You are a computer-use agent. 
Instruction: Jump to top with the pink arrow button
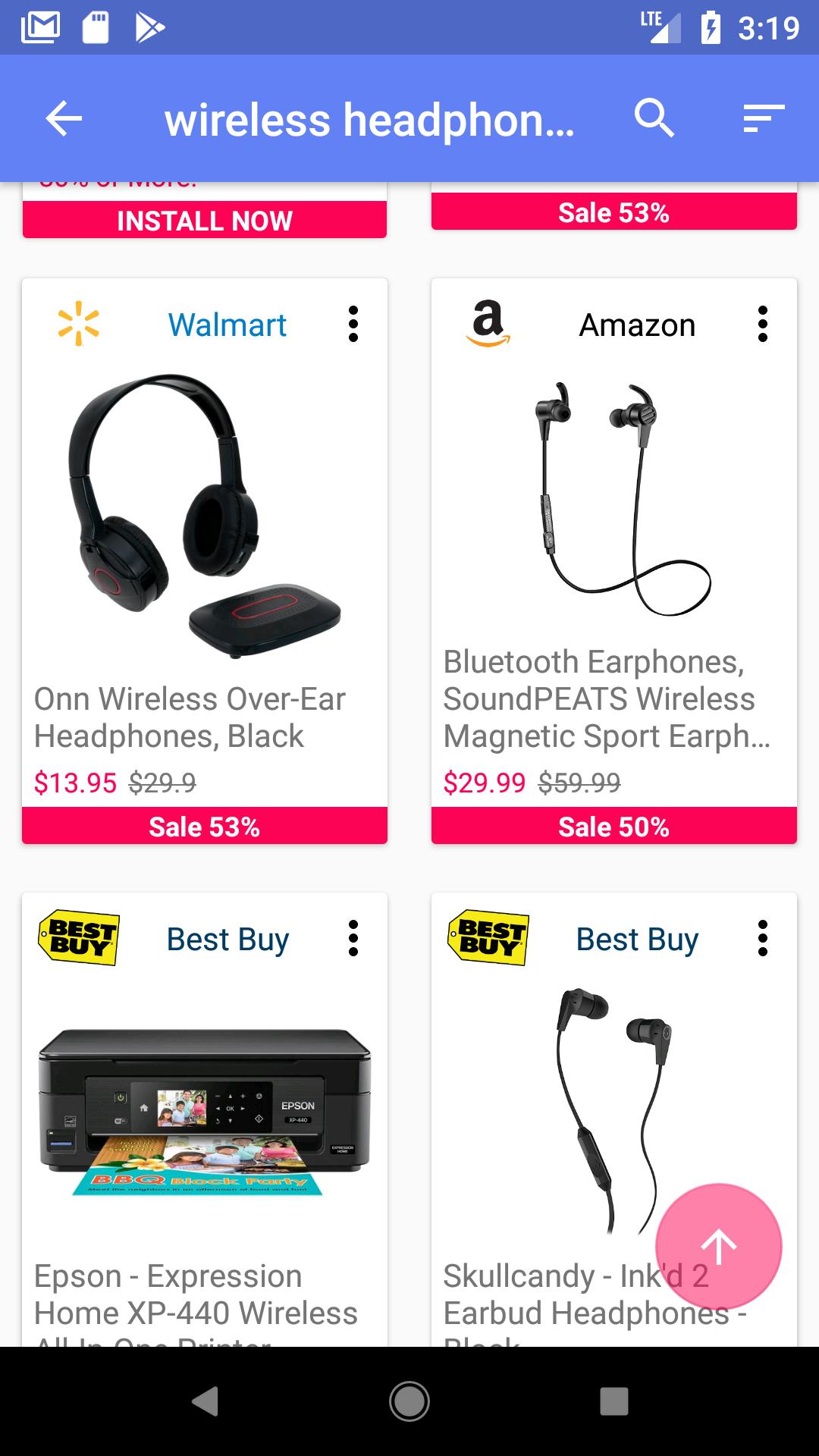(x=718, y=1247)
